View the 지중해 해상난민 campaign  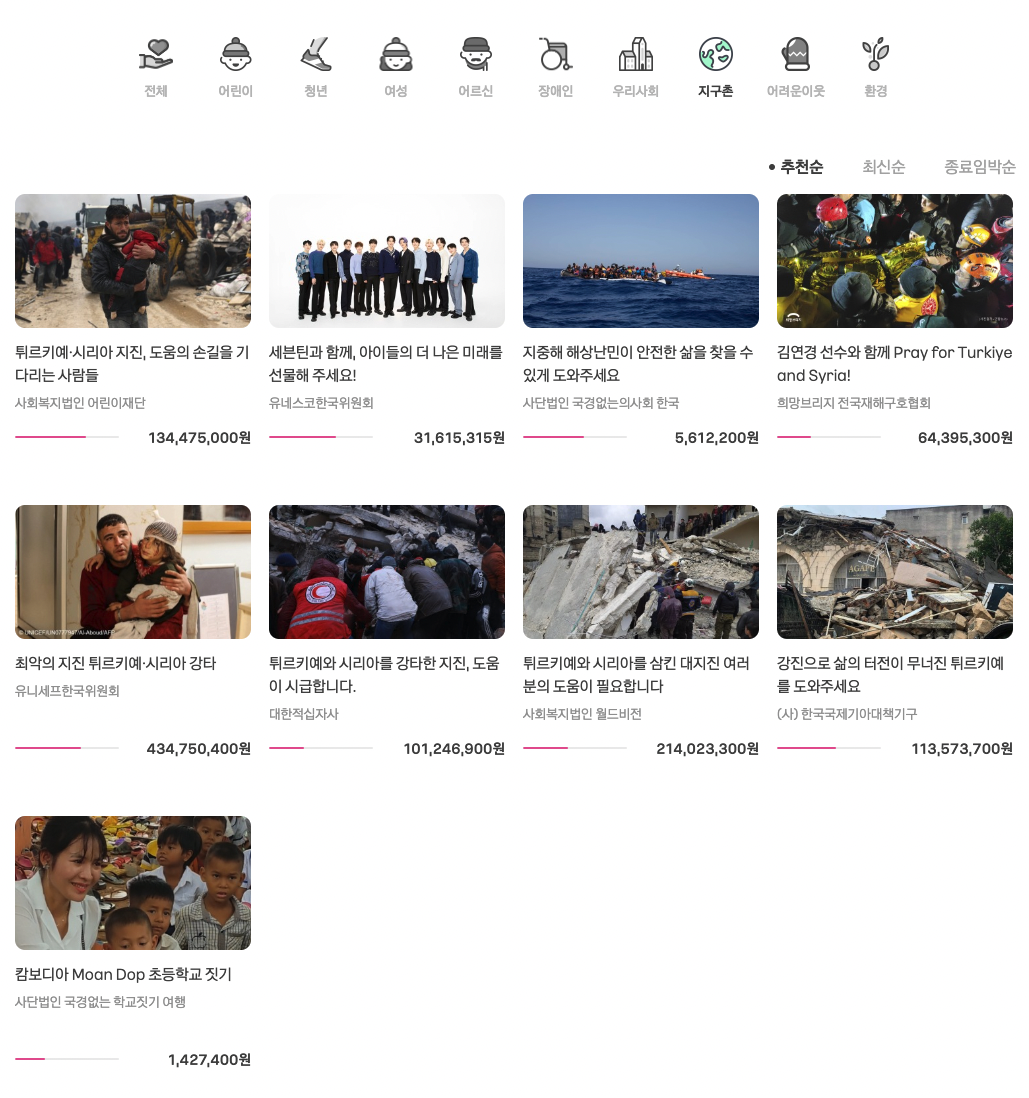[x=641, y=321]
